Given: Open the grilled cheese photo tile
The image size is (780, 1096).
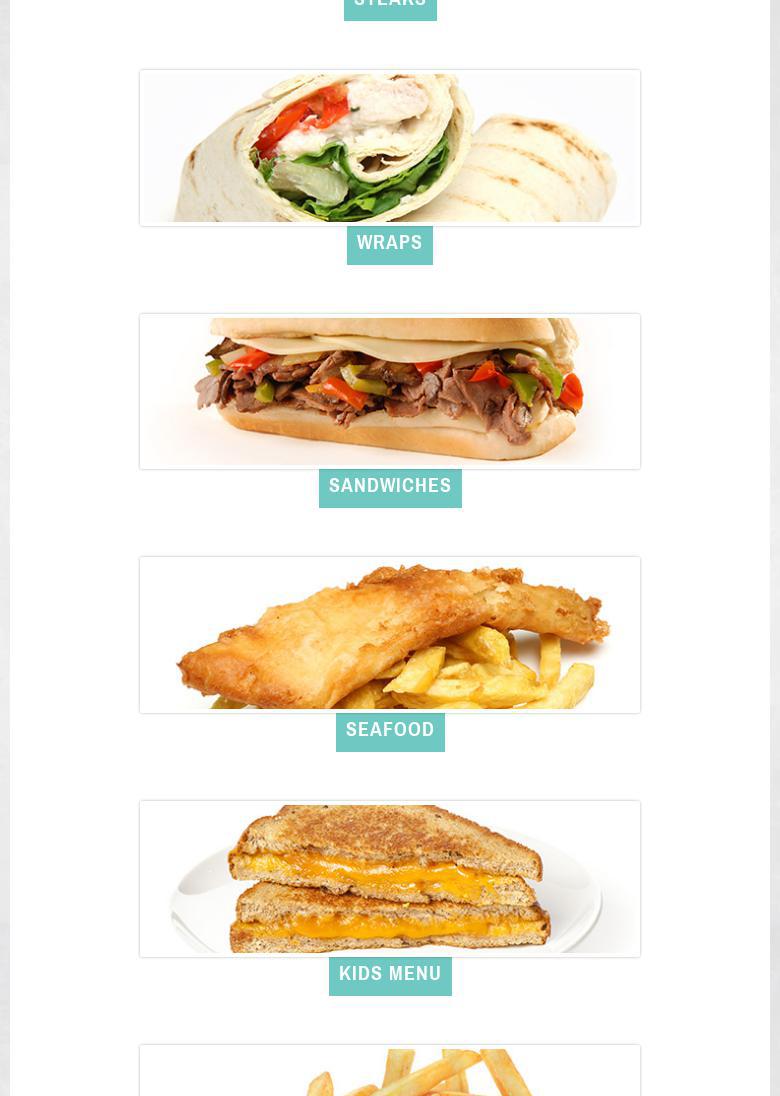Looking at the screenshot, I should click(x=390, y=879).
